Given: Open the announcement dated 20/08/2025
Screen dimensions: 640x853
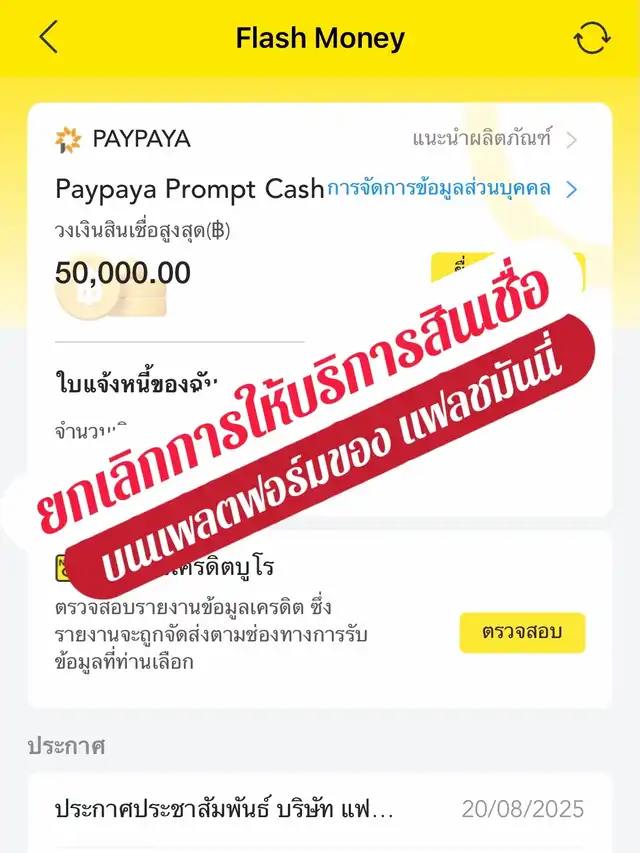Looking at the screenshot, I should point(320,809).
